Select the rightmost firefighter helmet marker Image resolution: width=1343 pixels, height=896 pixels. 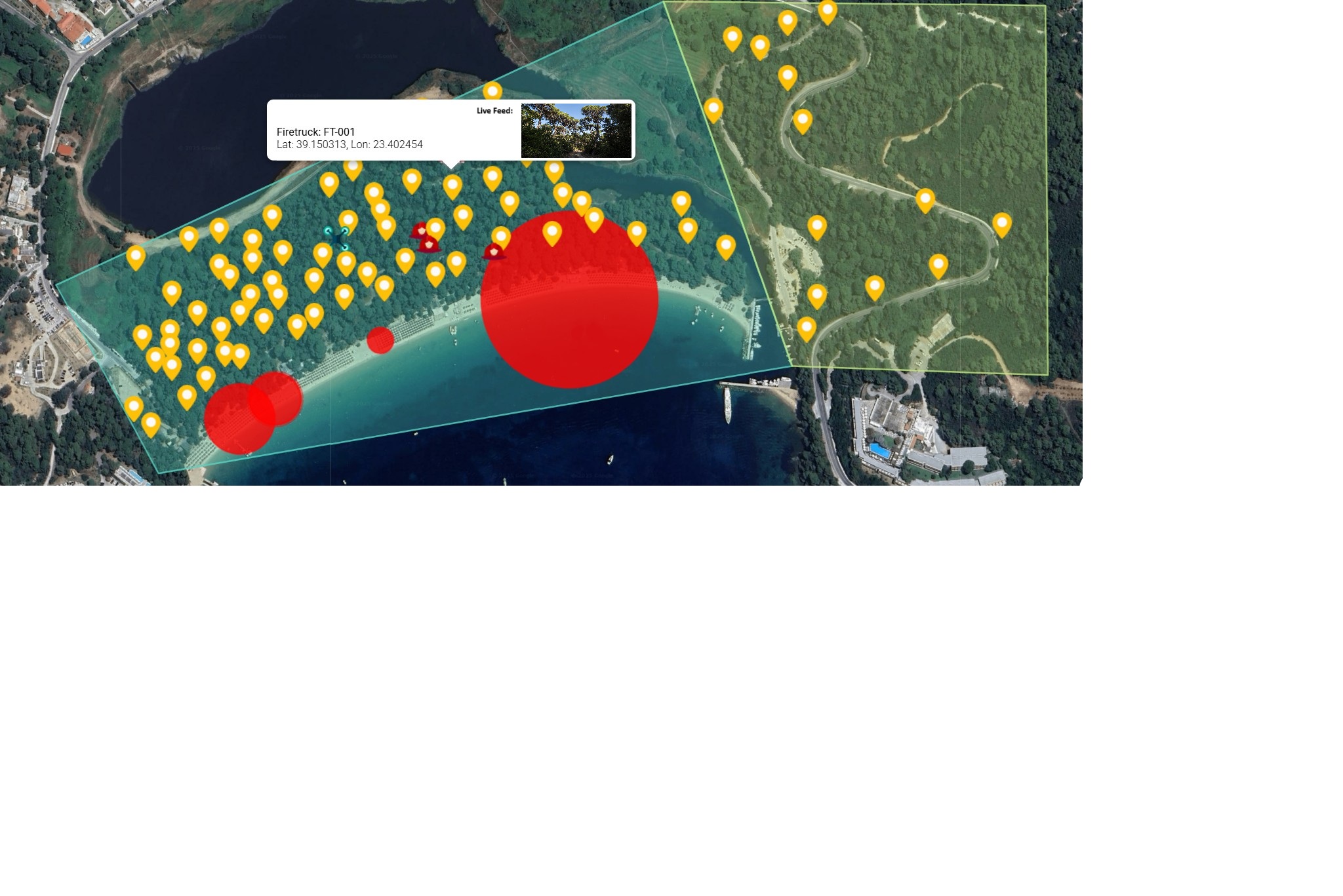click(494, 252)
